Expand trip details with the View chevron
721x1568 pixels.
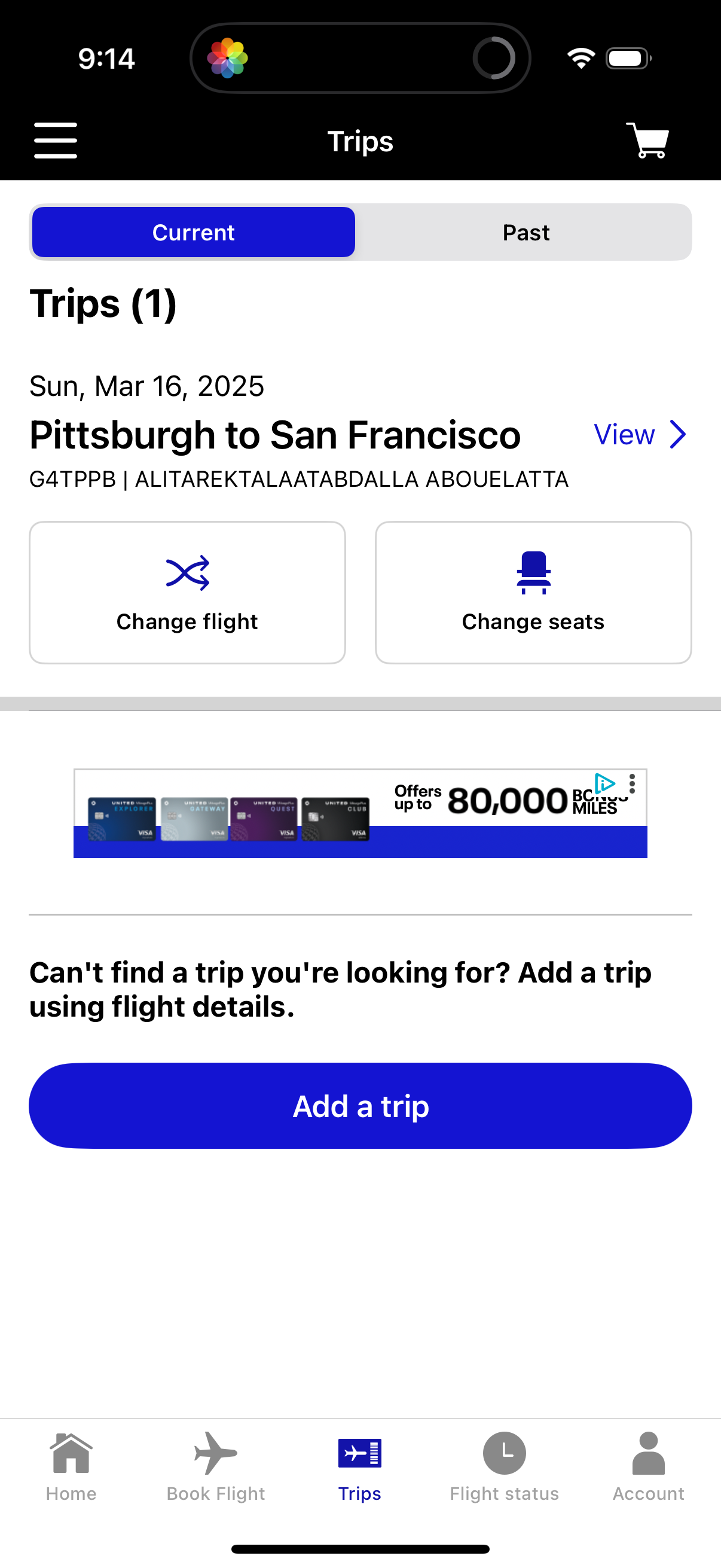coord(678,434)
